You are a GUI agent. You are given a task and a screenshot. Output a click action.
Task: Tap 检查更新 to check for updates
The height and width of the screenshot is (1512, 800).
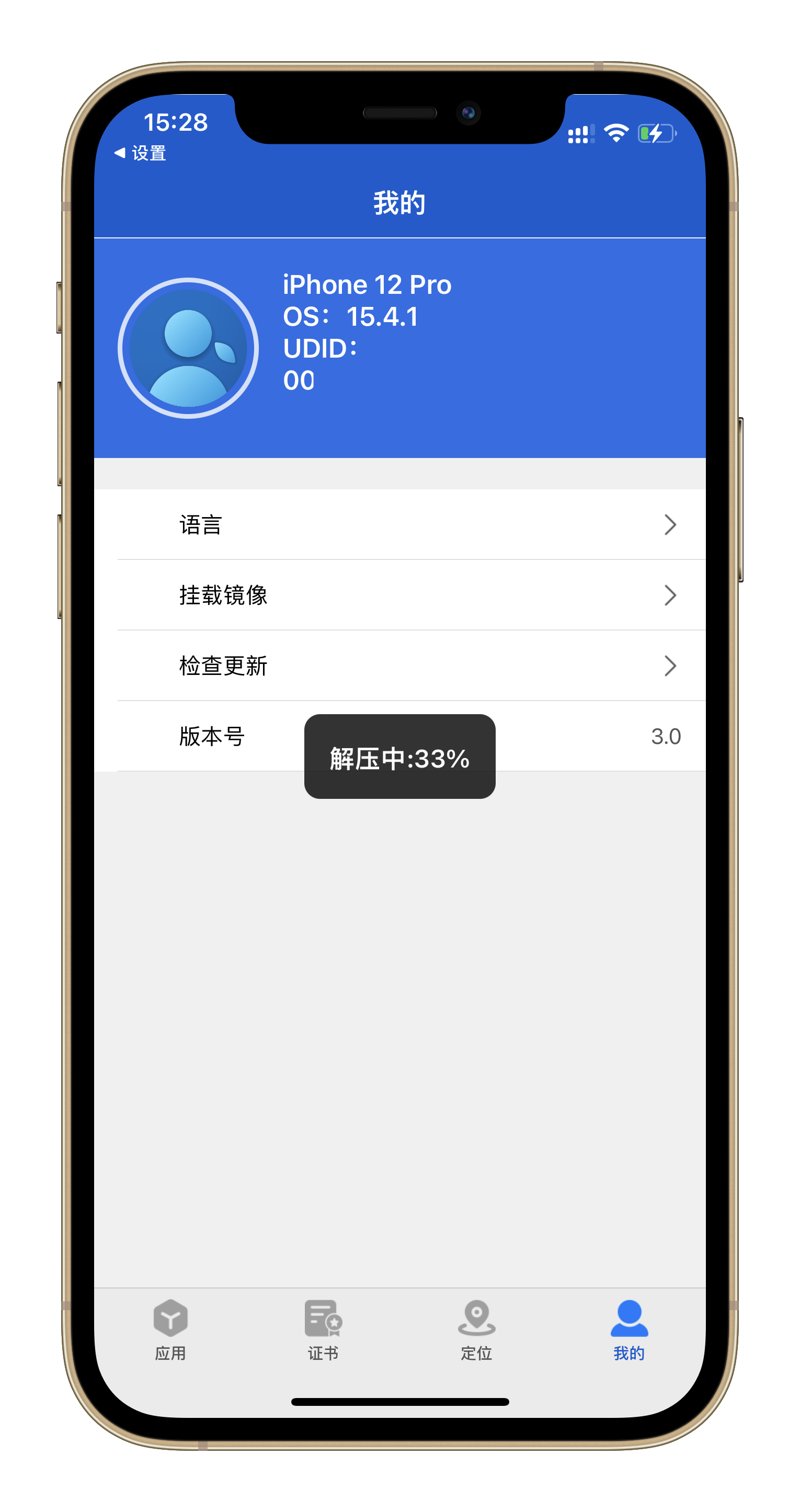(x=399, y=665)
